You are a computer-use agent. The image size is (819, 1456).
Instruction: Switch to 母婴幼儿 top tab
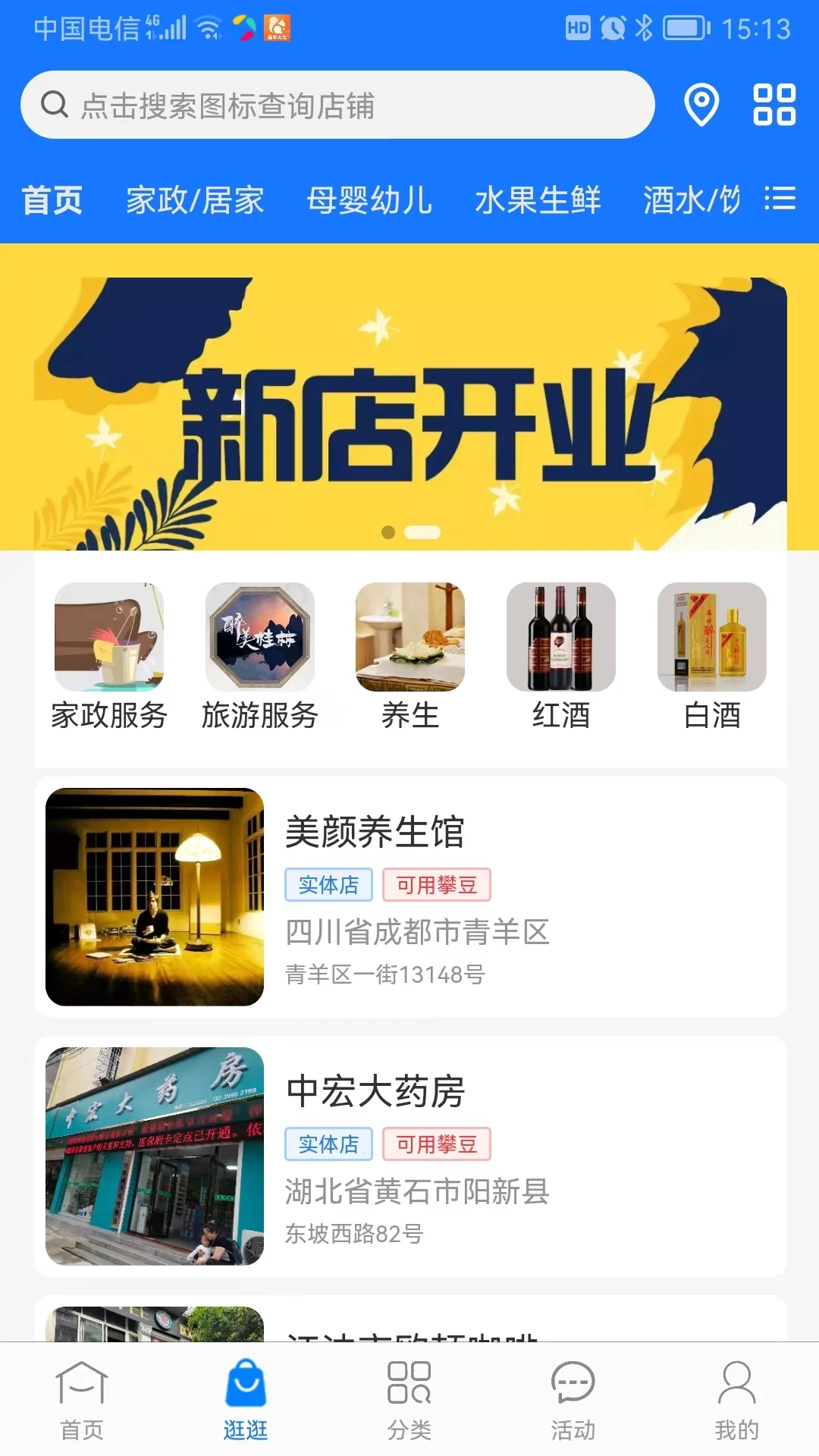(369, 201)
